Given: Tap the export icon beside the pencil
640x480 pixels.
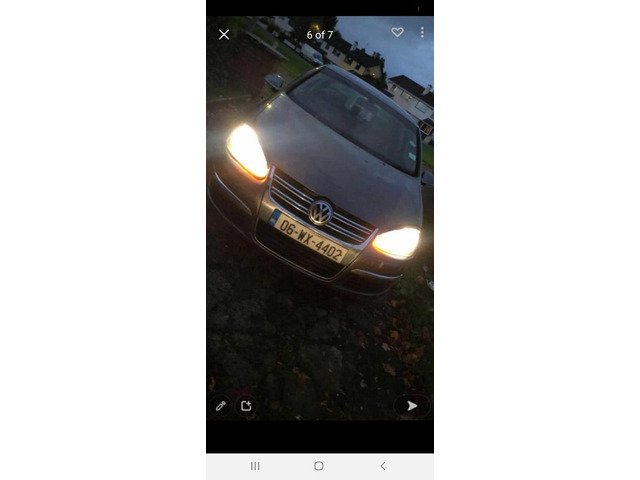Looking at the screenshot, I should coord(246,406).
